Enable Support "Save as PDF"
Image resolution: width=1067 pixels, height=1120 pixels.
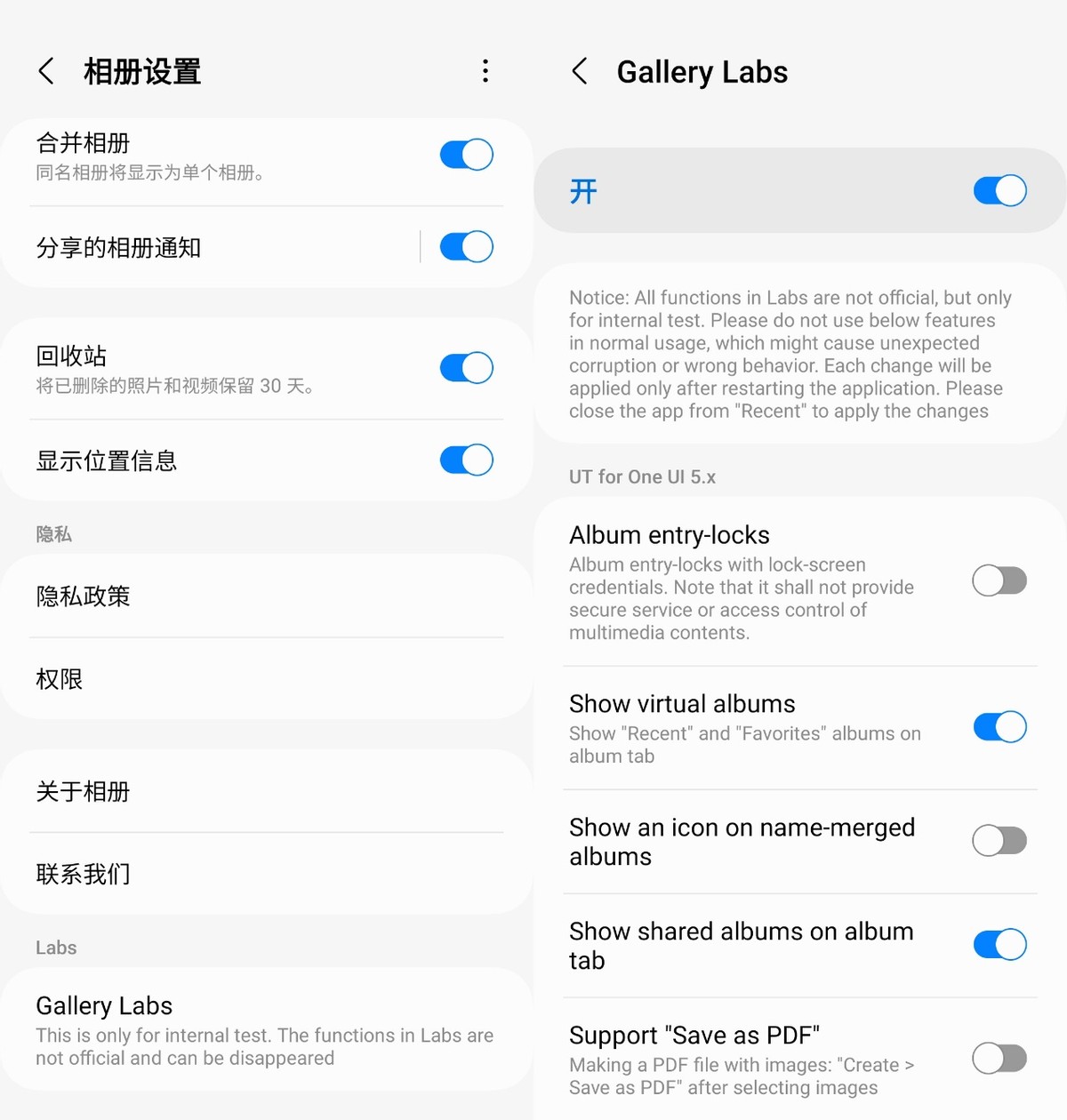point(999,1058)
